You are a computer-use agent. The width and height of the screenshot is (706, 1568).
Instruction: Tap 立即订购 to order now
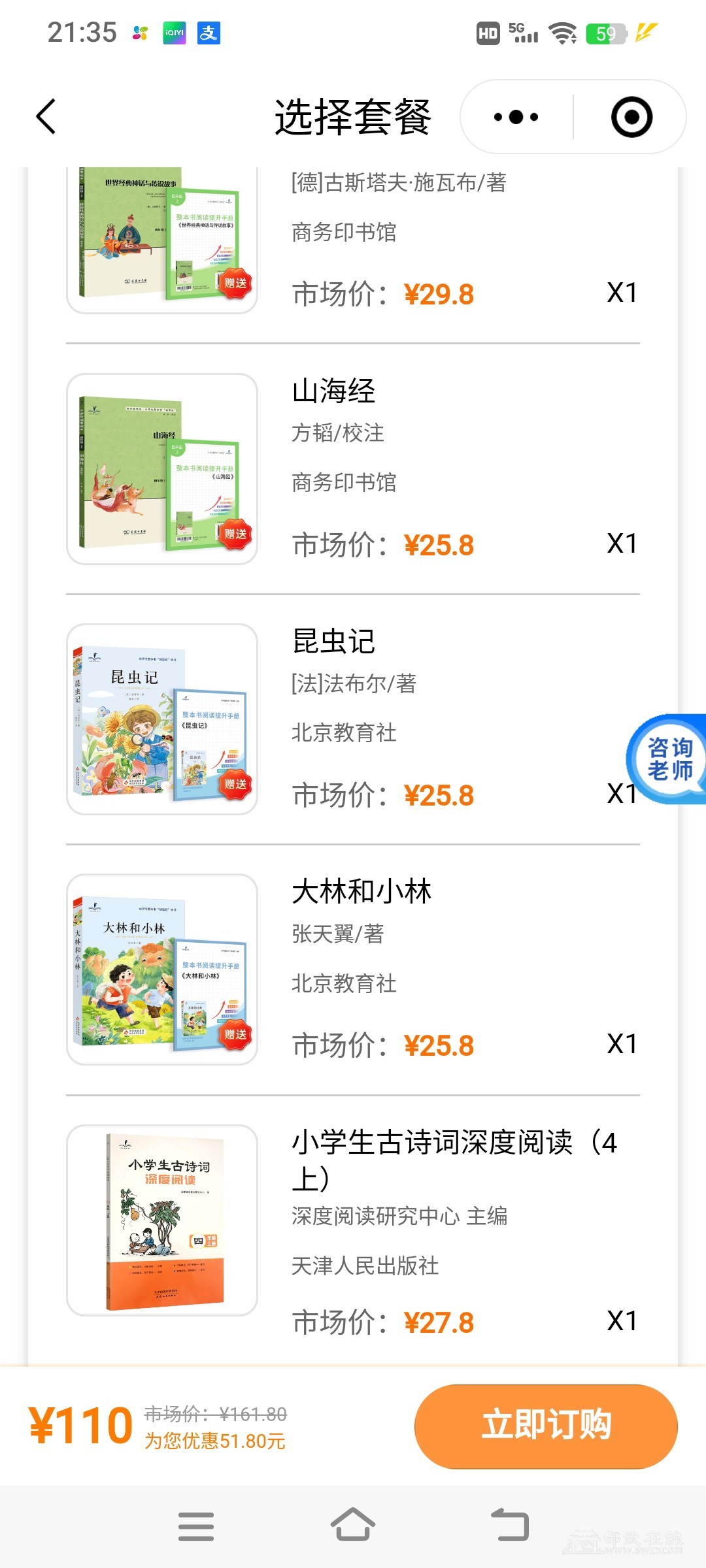point(546,1426)
